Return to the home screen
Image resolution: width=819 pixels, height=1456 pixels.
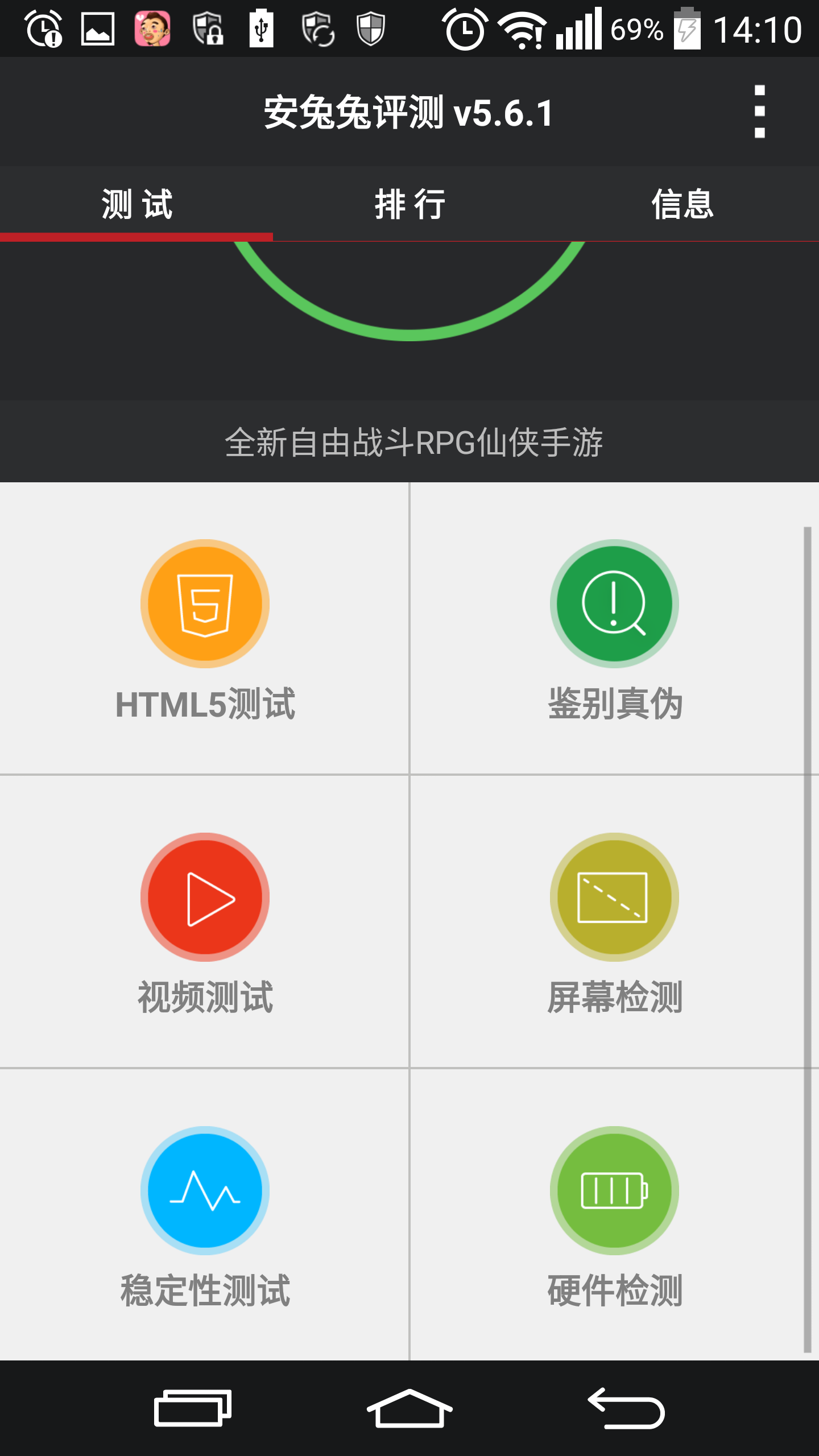(409, 1408)
